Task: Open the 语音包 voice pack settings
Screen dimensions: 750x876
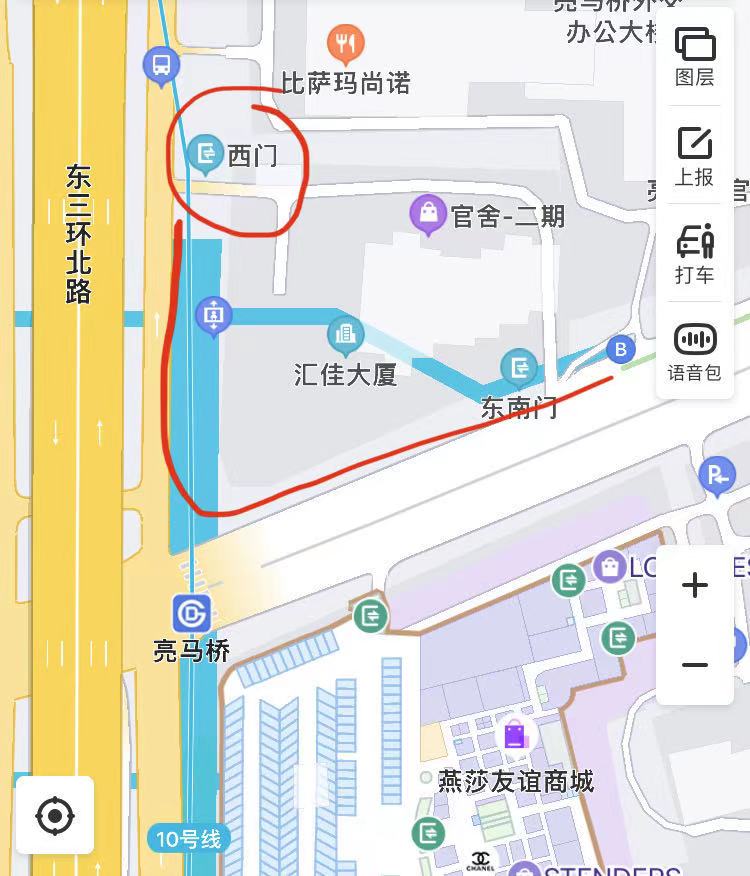Action: (695, 351)
